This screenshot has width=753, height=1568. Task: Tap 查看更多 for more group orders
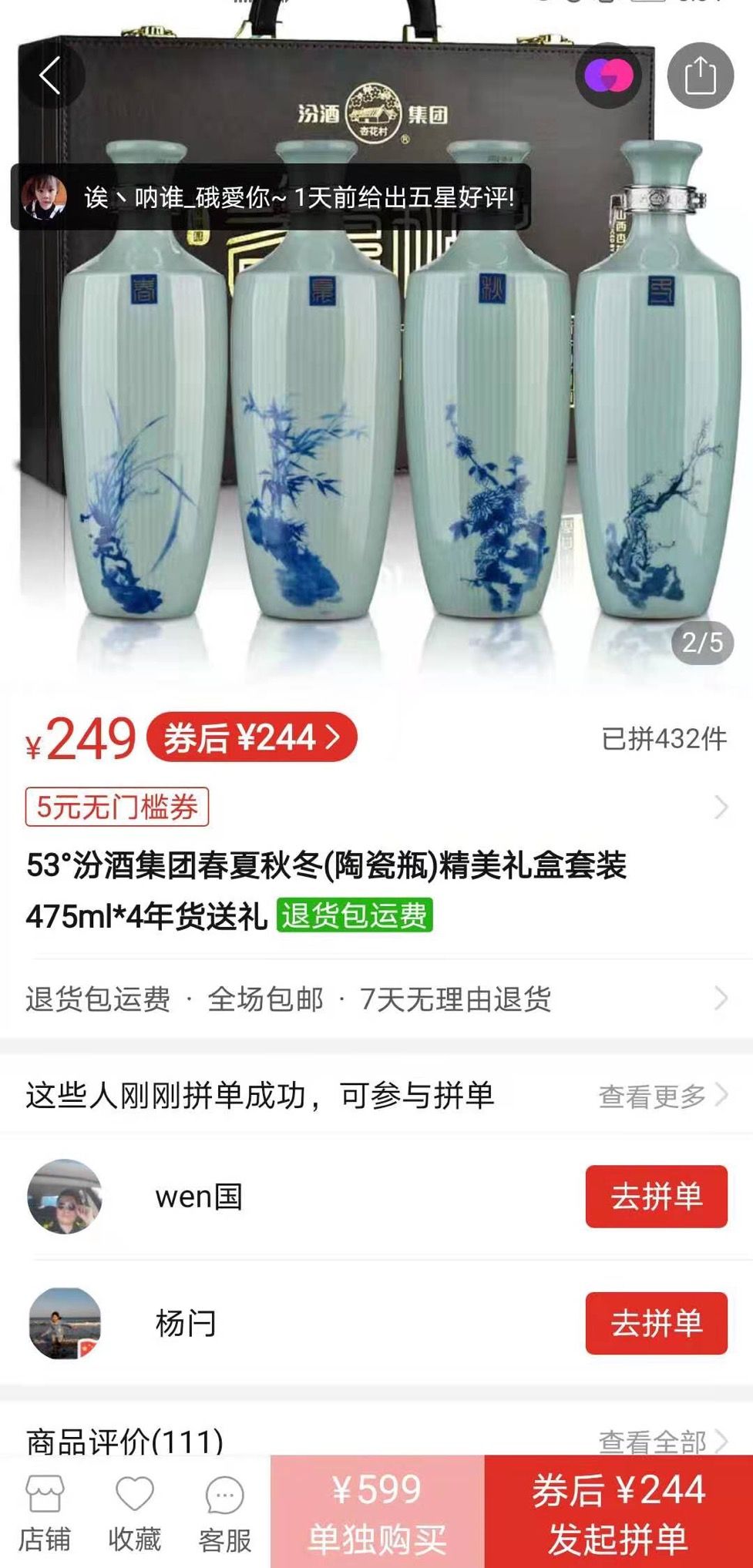click(x=661, y=1096)
